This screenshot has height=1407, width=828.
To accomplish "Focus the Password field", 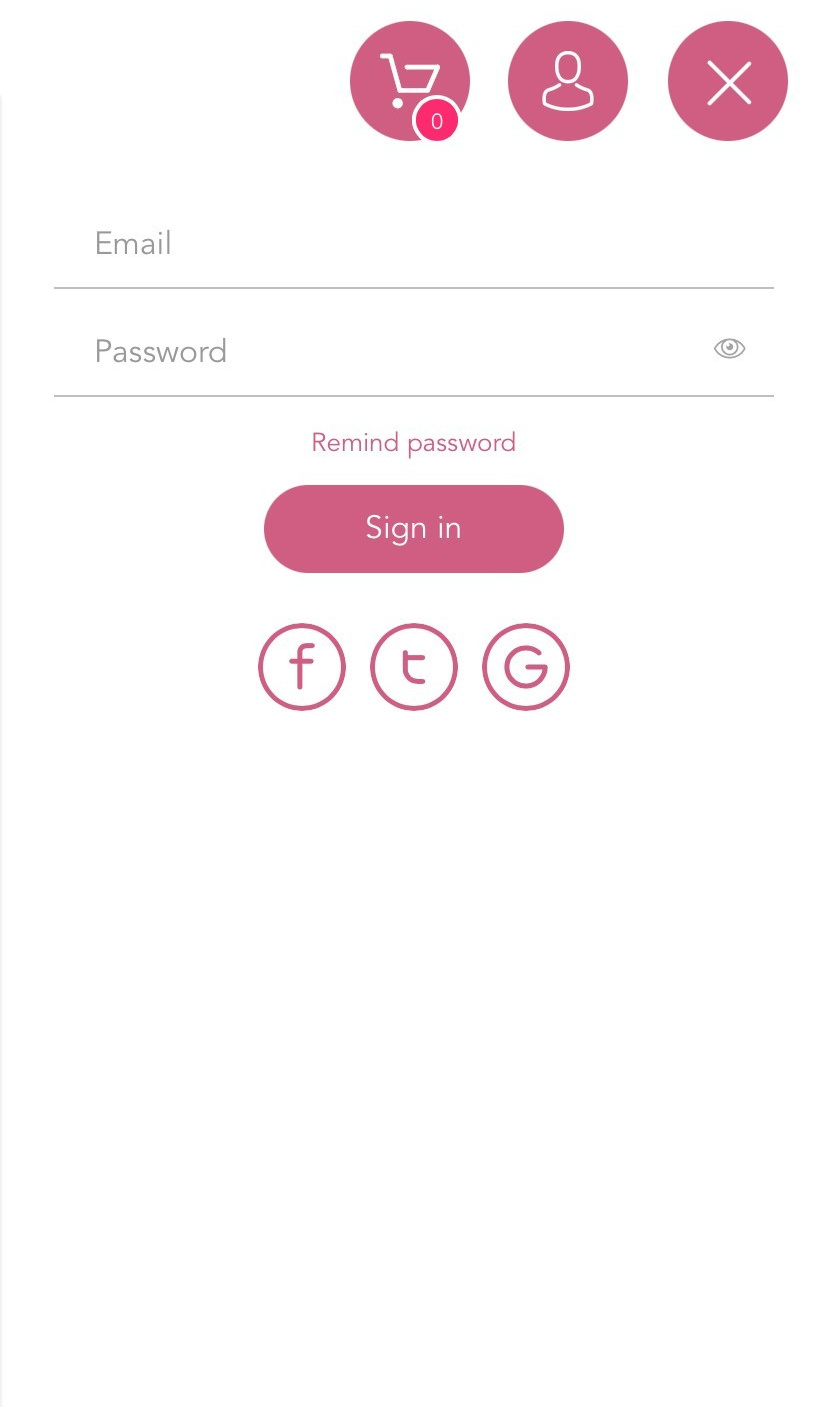I will click(x=380, y=351).
